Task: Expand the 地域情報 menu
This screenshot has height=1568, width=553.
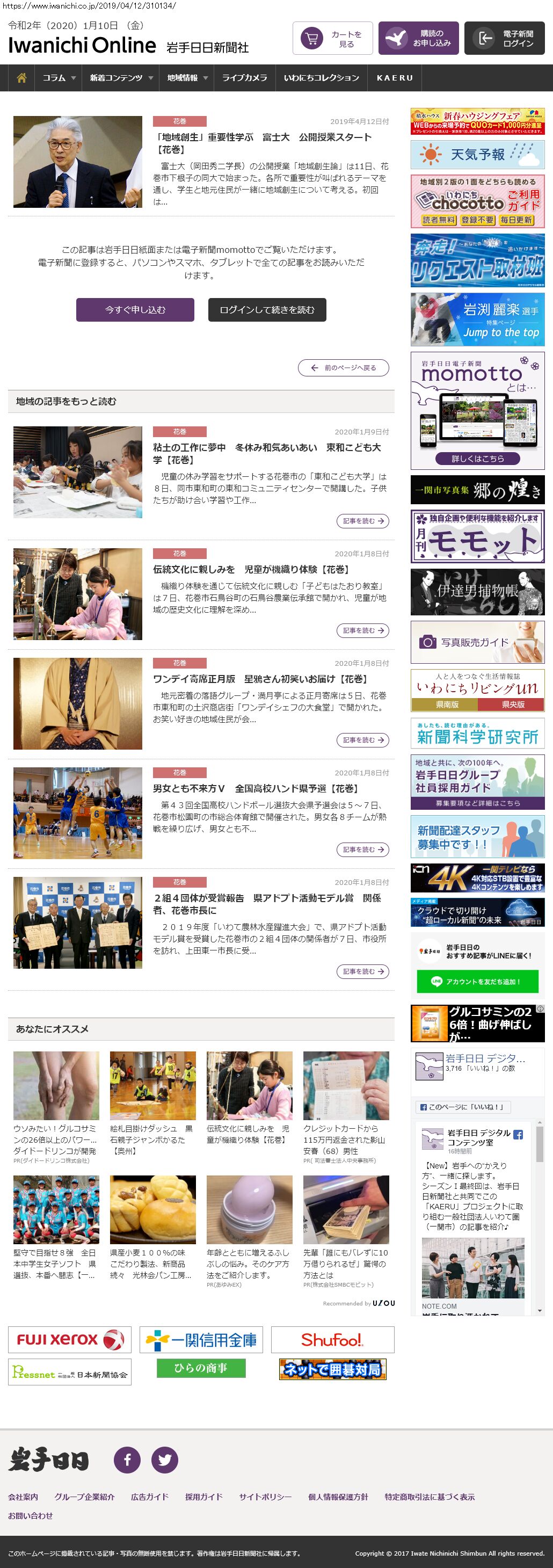Action: pyautogui.click(x=187, y=78)
